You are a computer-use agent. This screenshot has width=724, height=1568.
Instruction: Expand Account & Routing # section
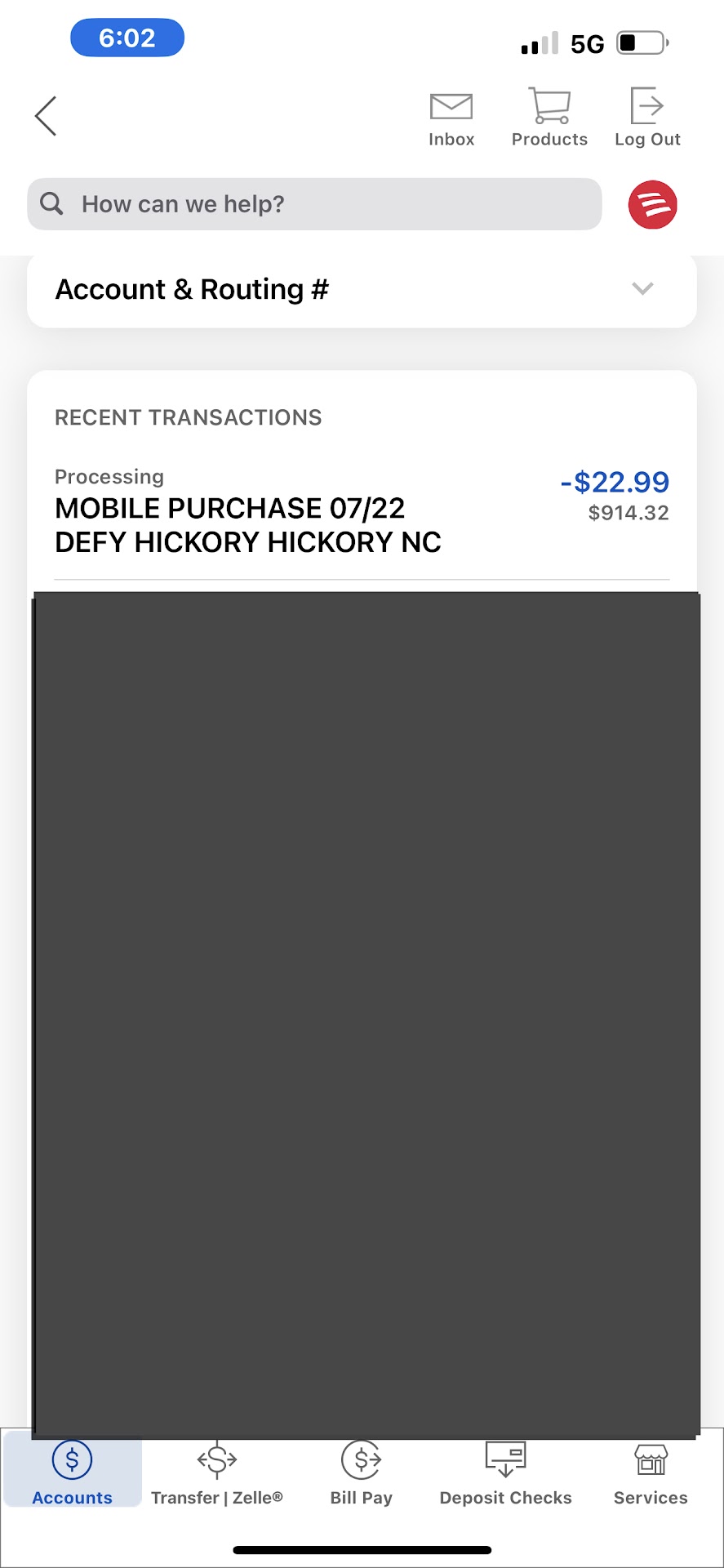(362, 290)
